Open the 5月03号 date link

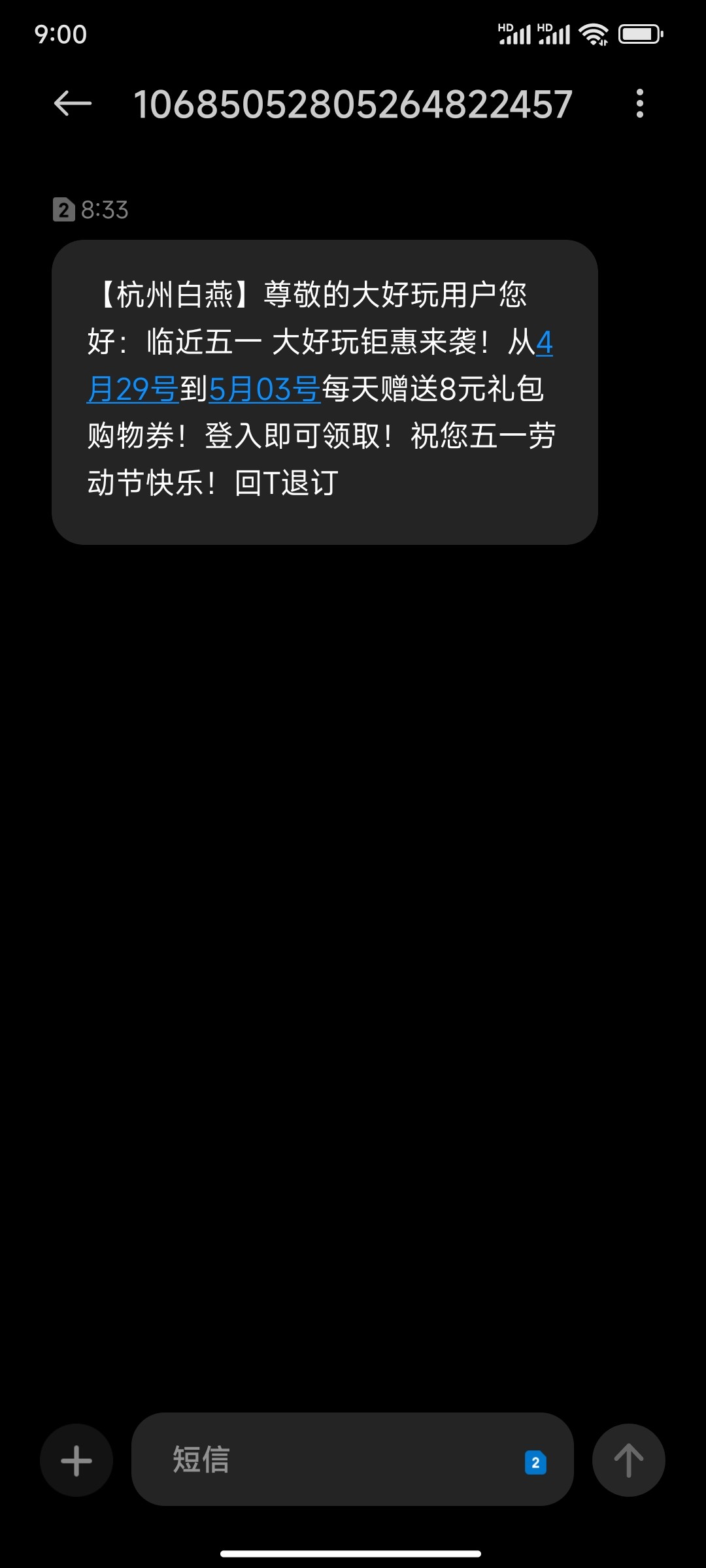point(264,390)
